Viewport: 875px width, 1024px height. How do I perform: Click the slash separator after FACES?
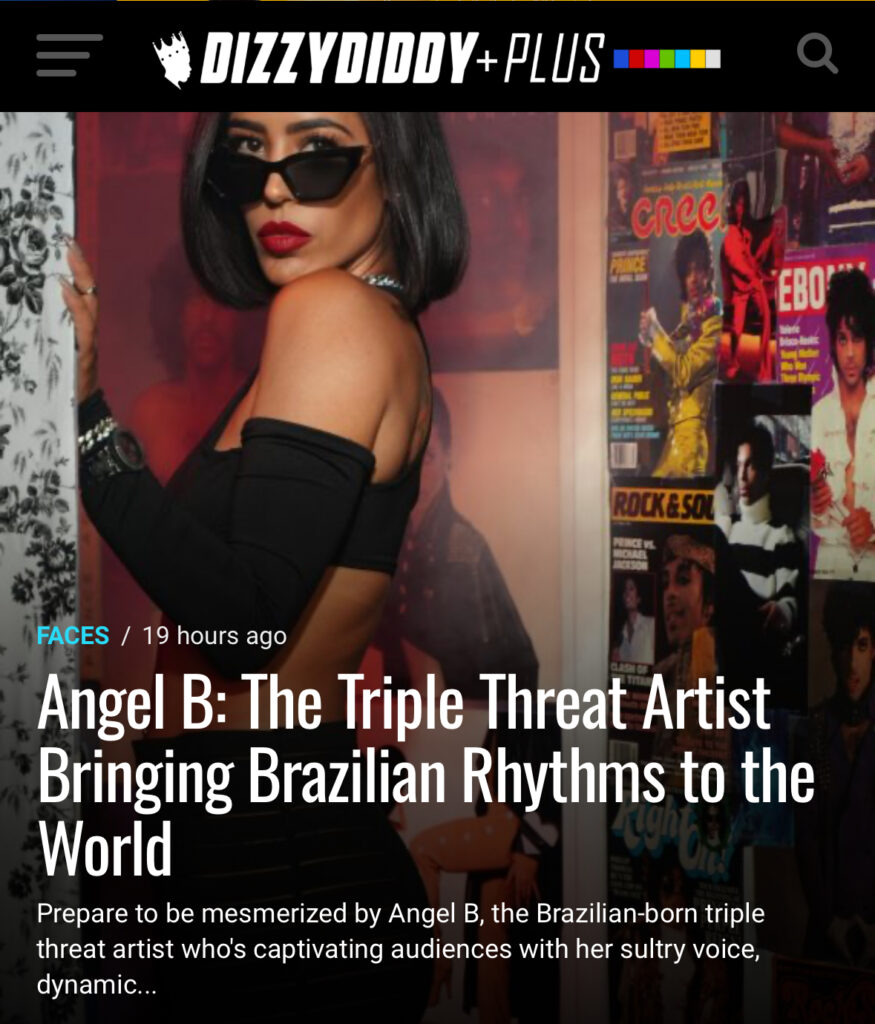pyautogui.click(x=126, y=634)
